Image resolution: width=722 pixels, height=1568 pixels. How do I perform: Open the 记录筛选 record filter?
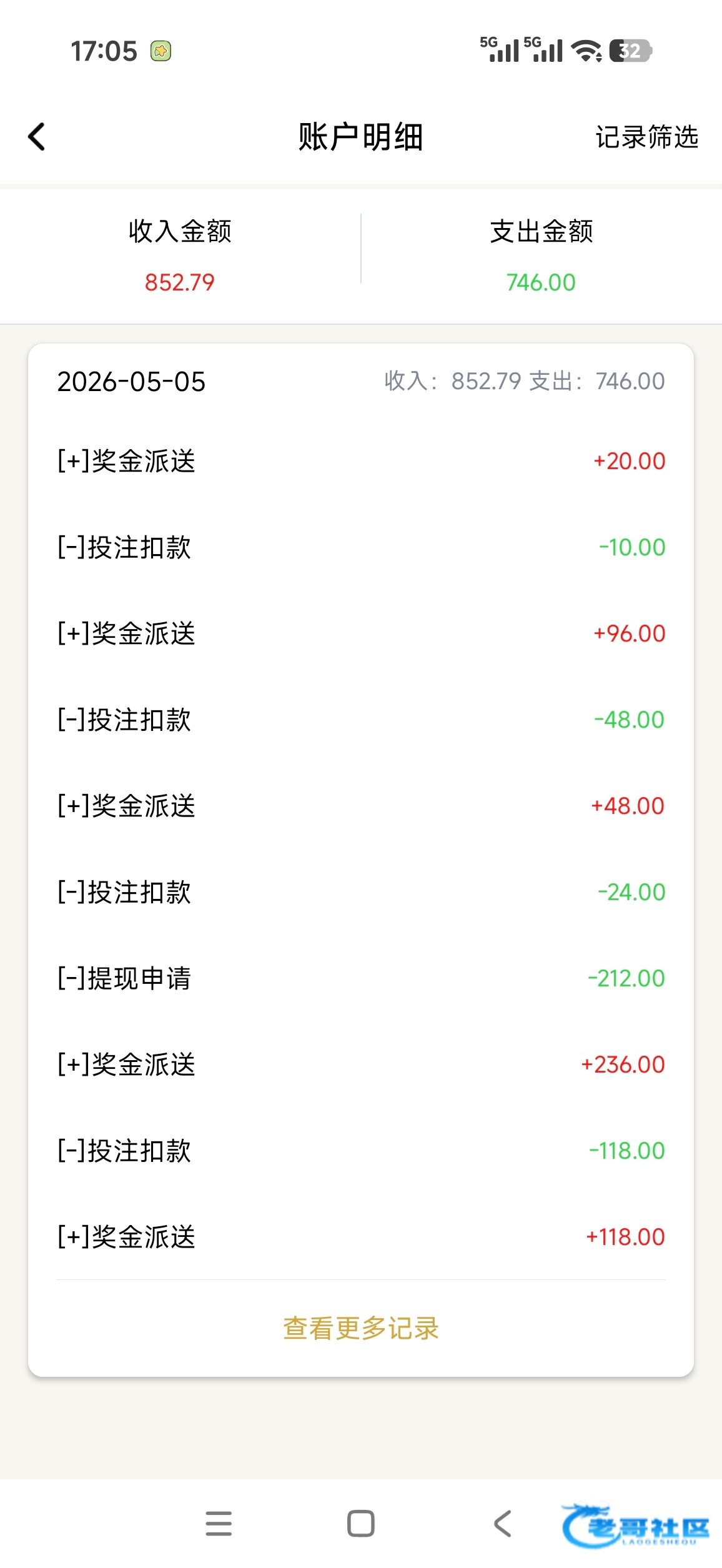(646, 137)
